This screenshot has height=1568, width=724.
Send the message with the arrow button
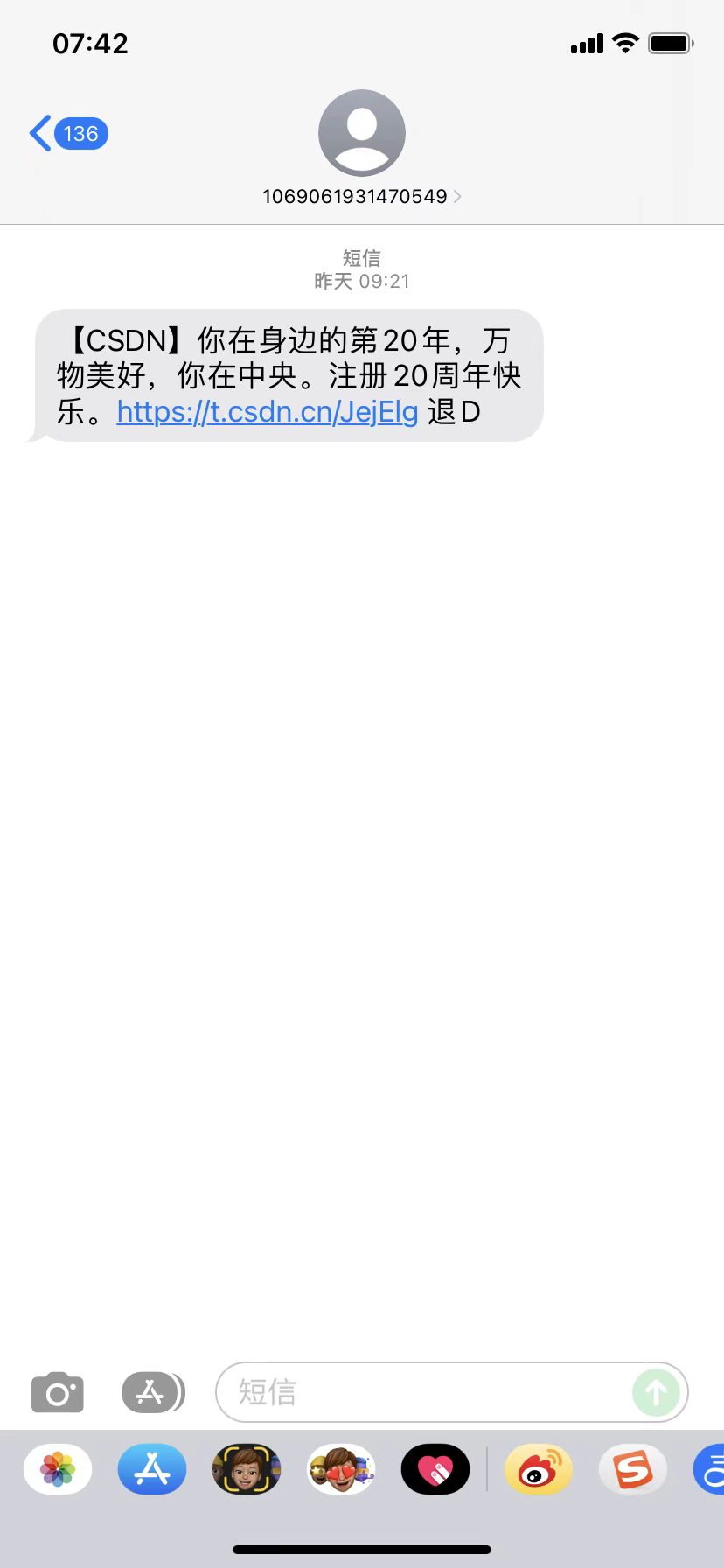656,1392
